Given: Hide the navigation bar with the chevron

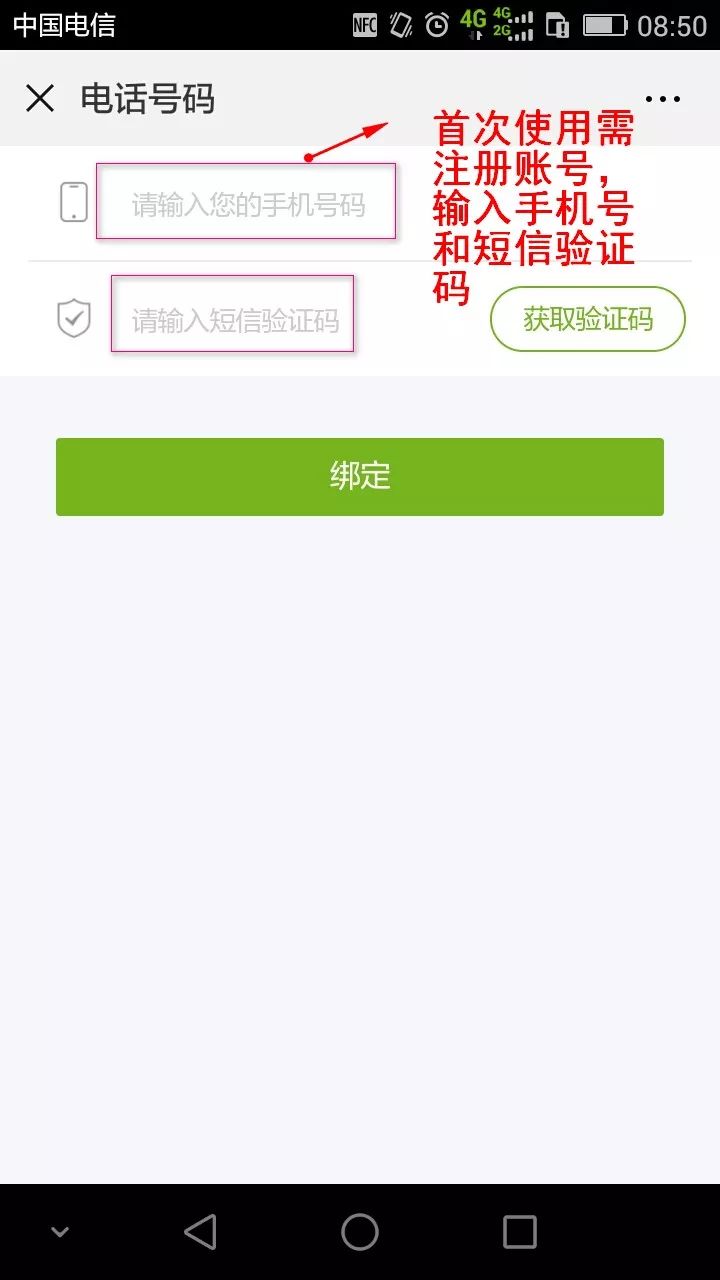Looking at the screenshot, I should coord(60,1232).
